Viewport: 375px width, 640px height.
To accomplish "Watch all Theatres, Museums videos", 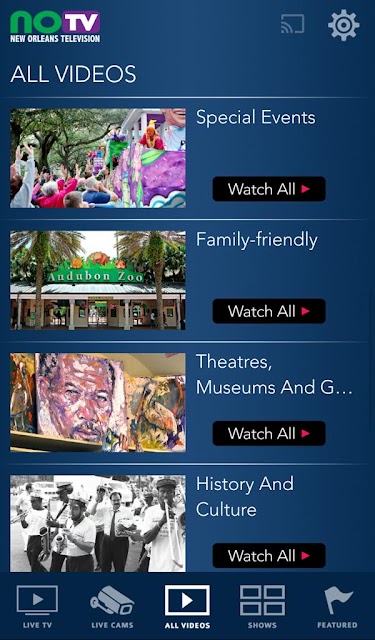I will [269, 433].
